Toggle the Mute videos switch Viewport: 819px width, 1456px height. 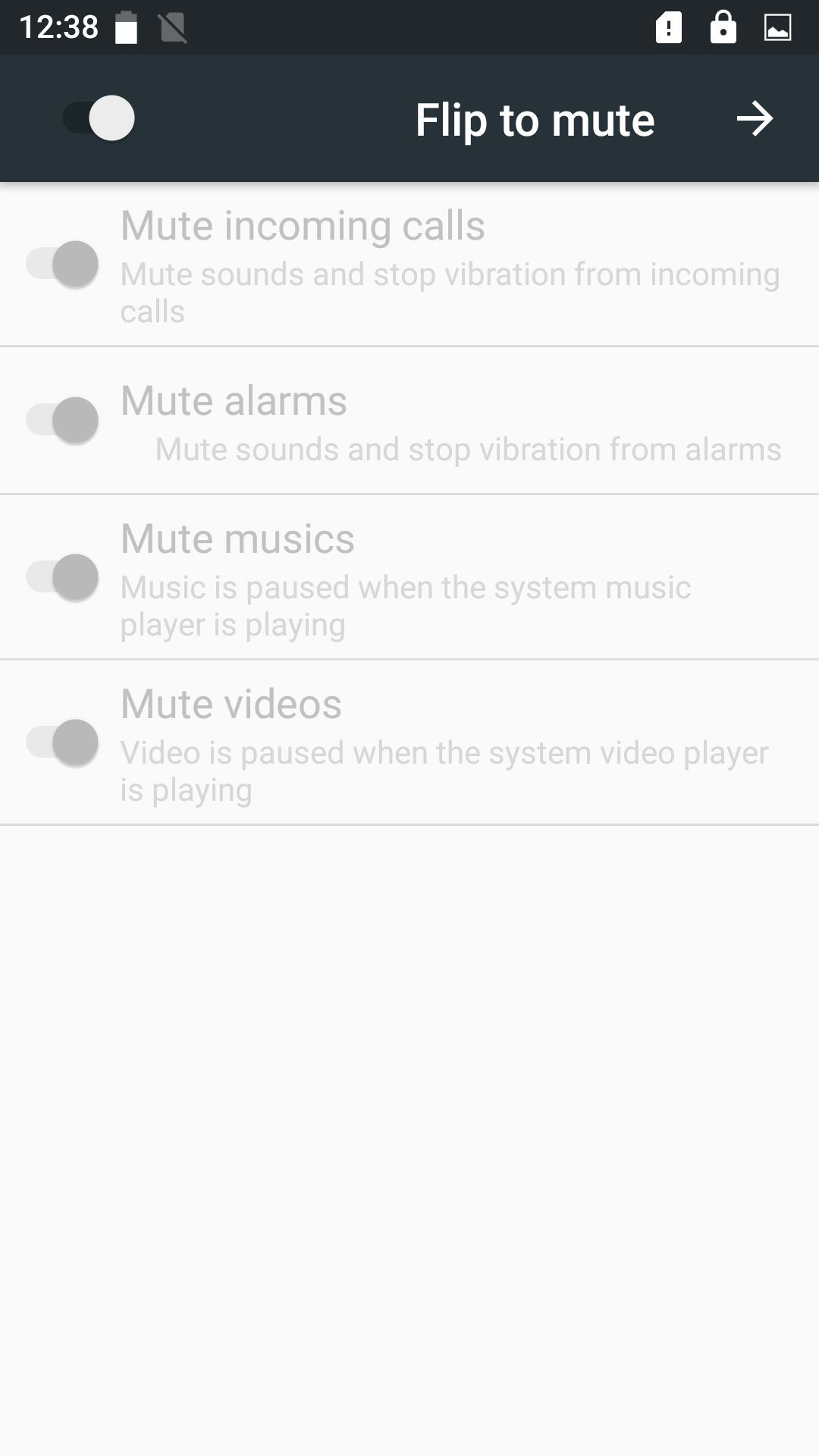pos(63,742)
